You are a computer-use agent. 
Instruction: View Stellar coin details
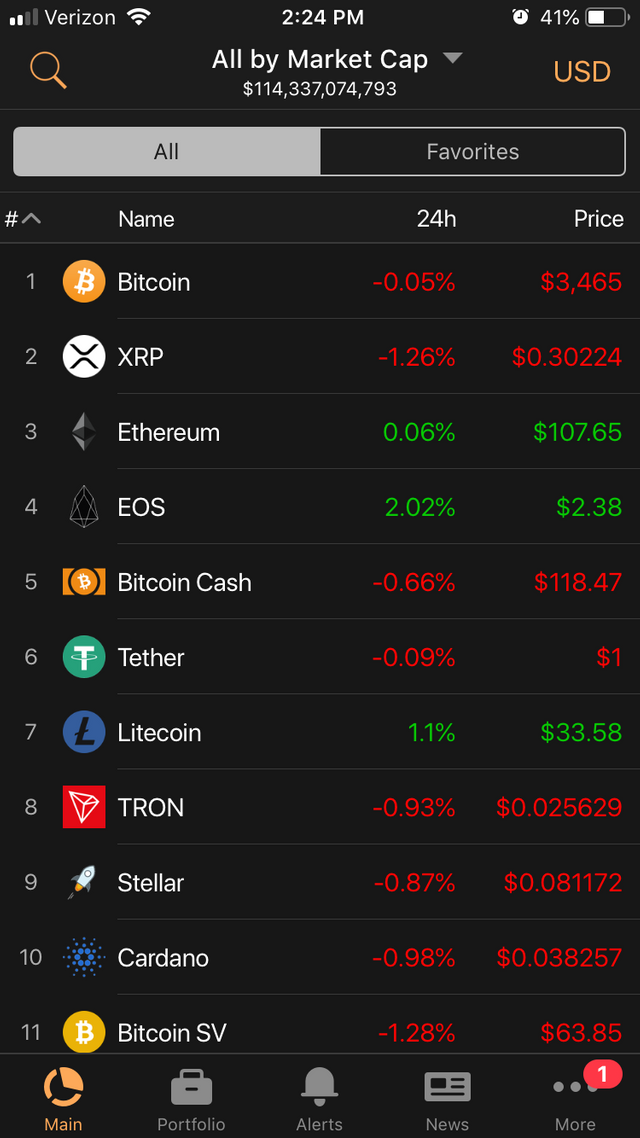[320, 883]
